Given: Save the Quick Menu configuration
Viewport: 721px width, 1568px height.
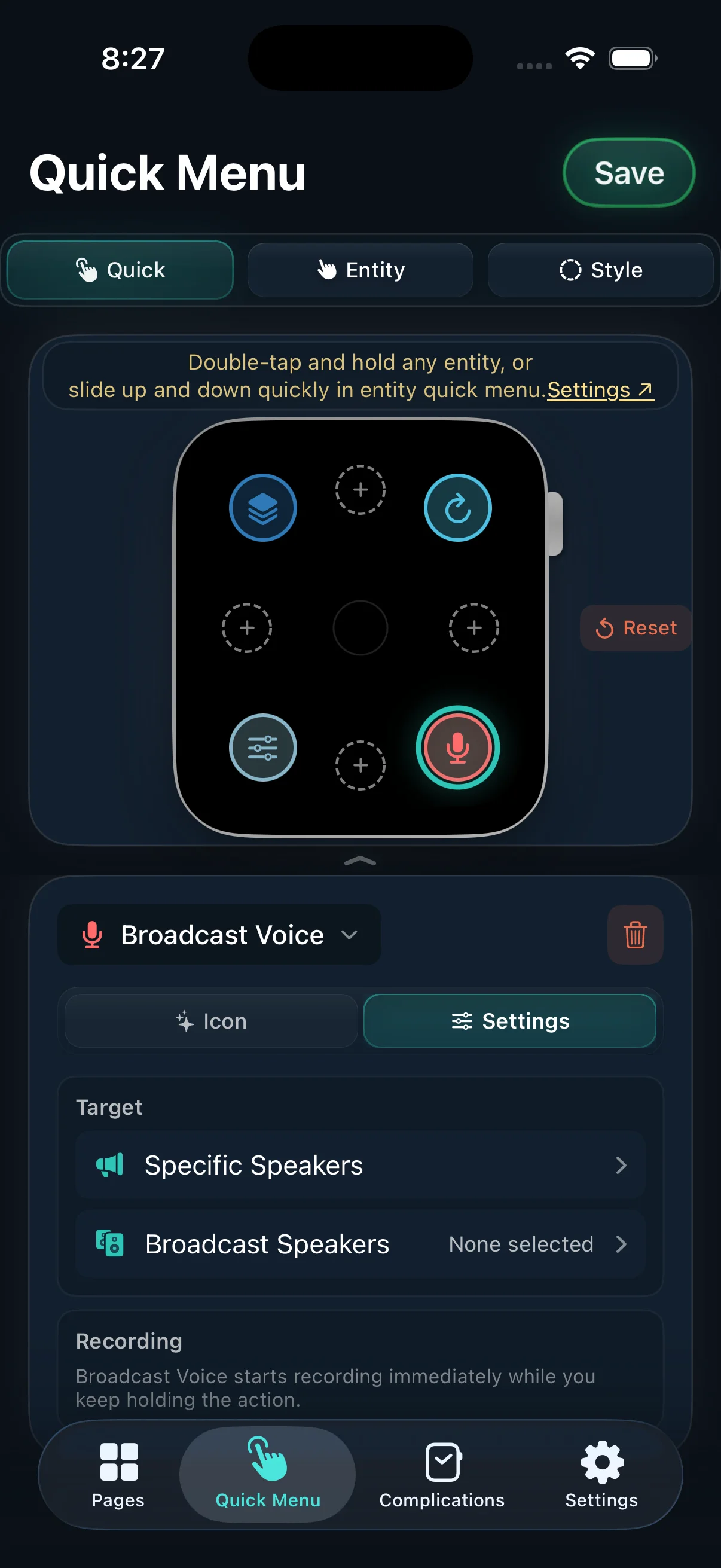Looking at the screenshot, I should pos(628,172).
